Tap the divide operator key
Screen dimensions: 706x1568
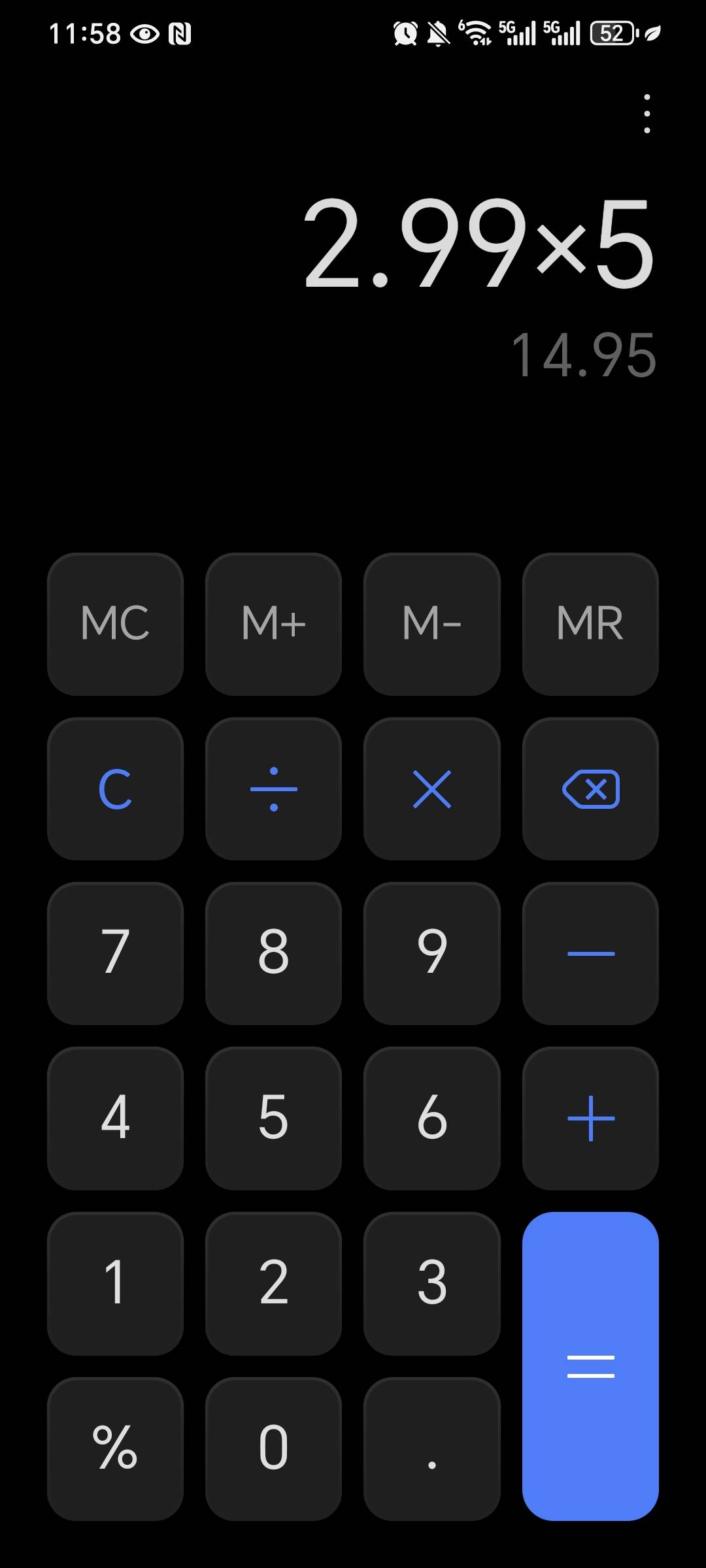coord(273,789)
